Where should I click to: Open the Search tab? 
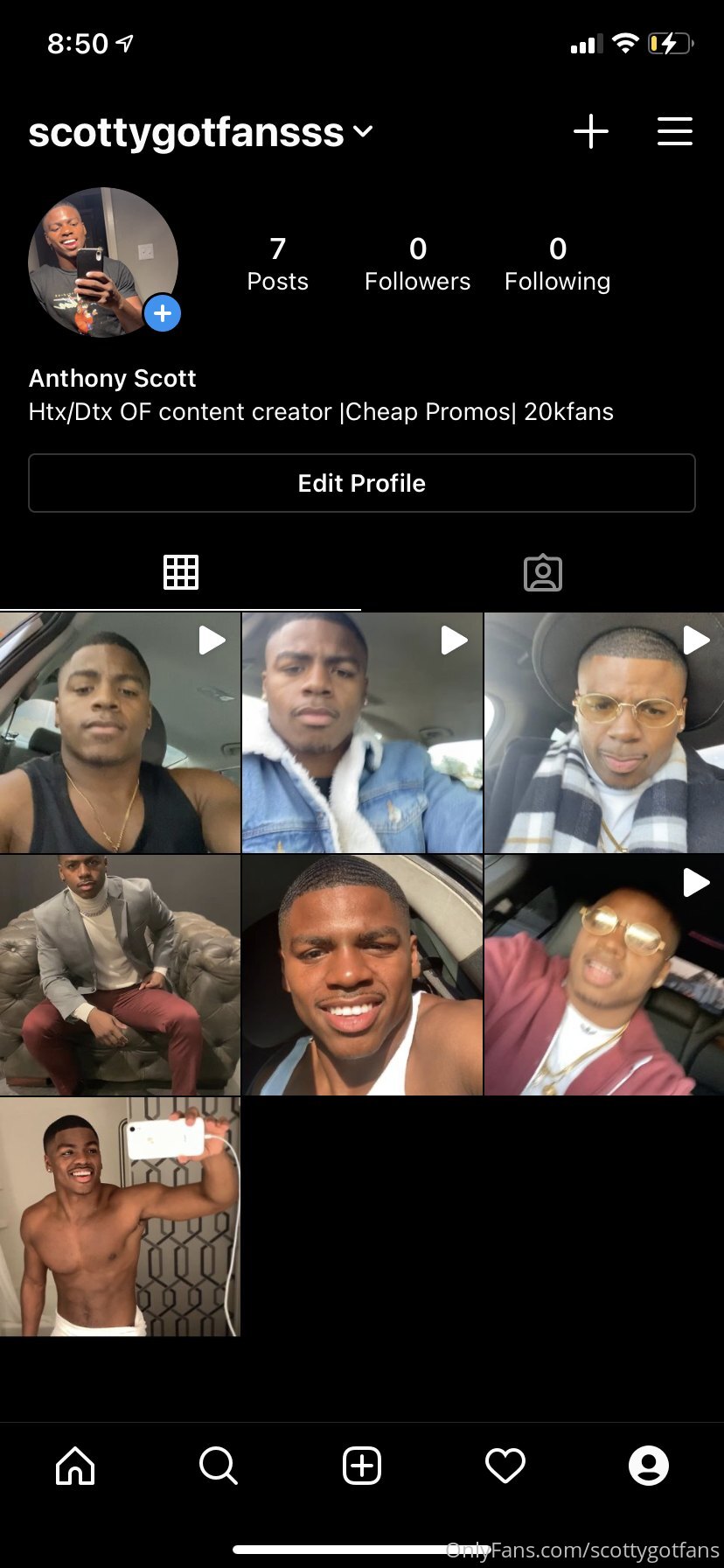point(218,1466)
